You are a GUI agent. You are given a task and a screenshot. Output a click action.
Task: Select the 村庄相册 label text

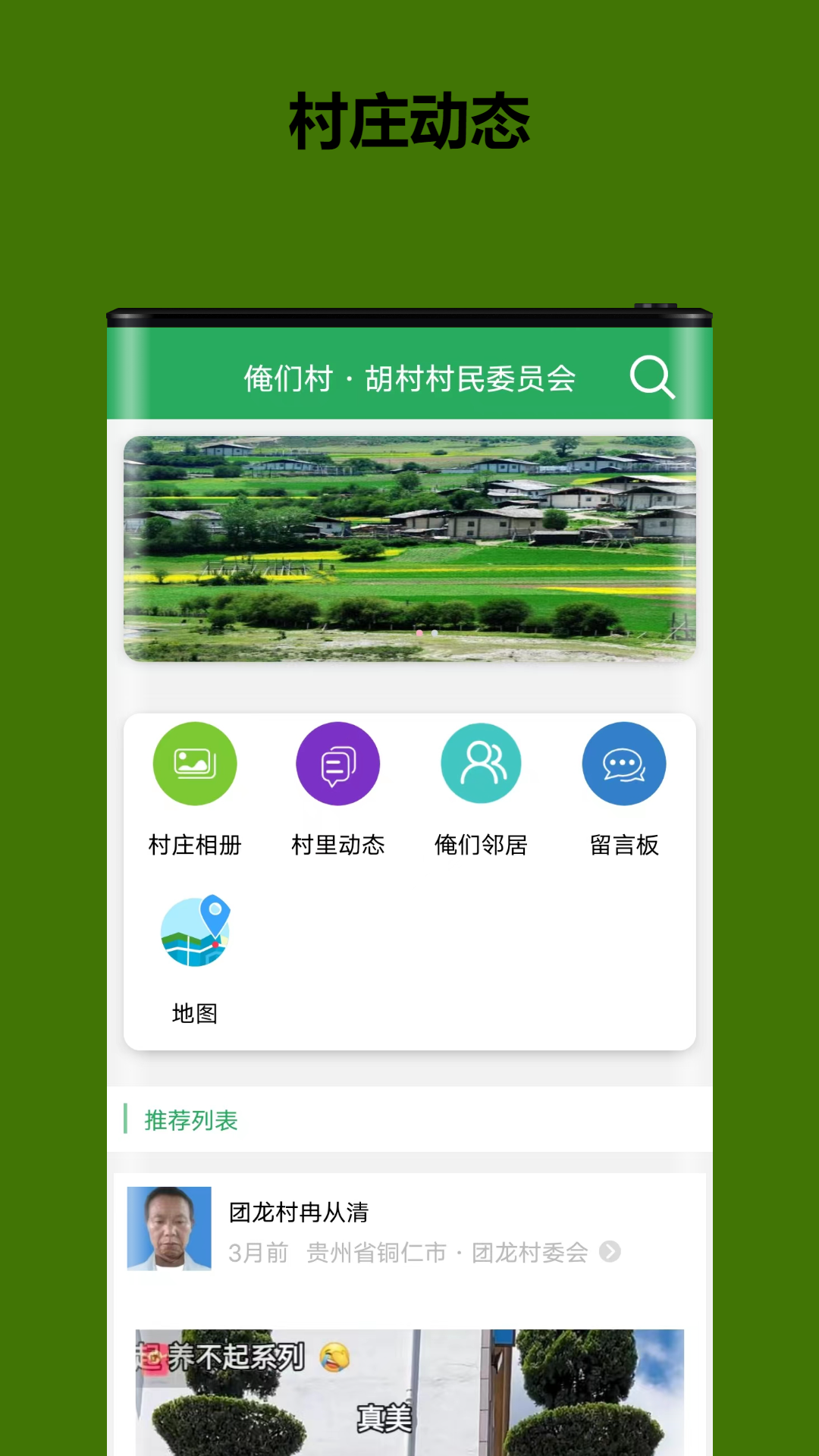point(194,845)
